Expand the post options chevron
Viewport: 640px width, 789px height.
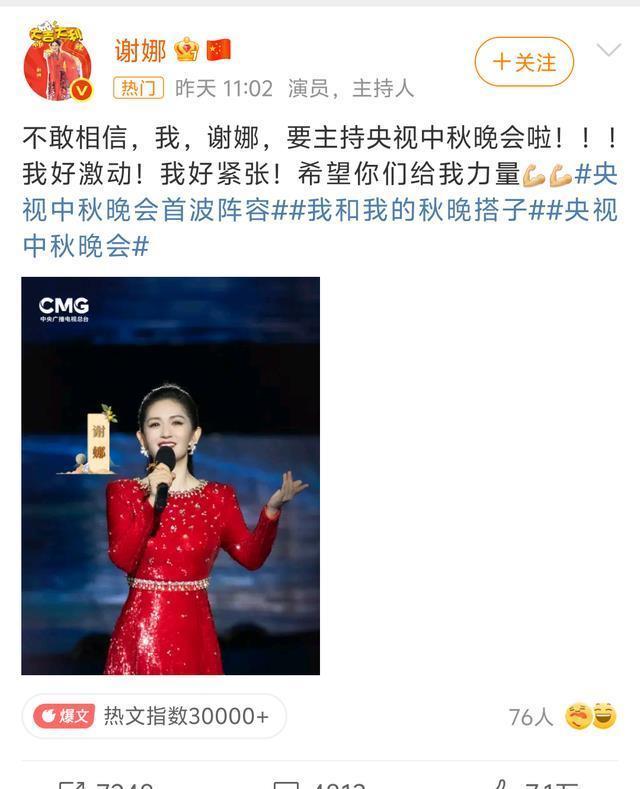pyautogui.click(x=608, y=50)
